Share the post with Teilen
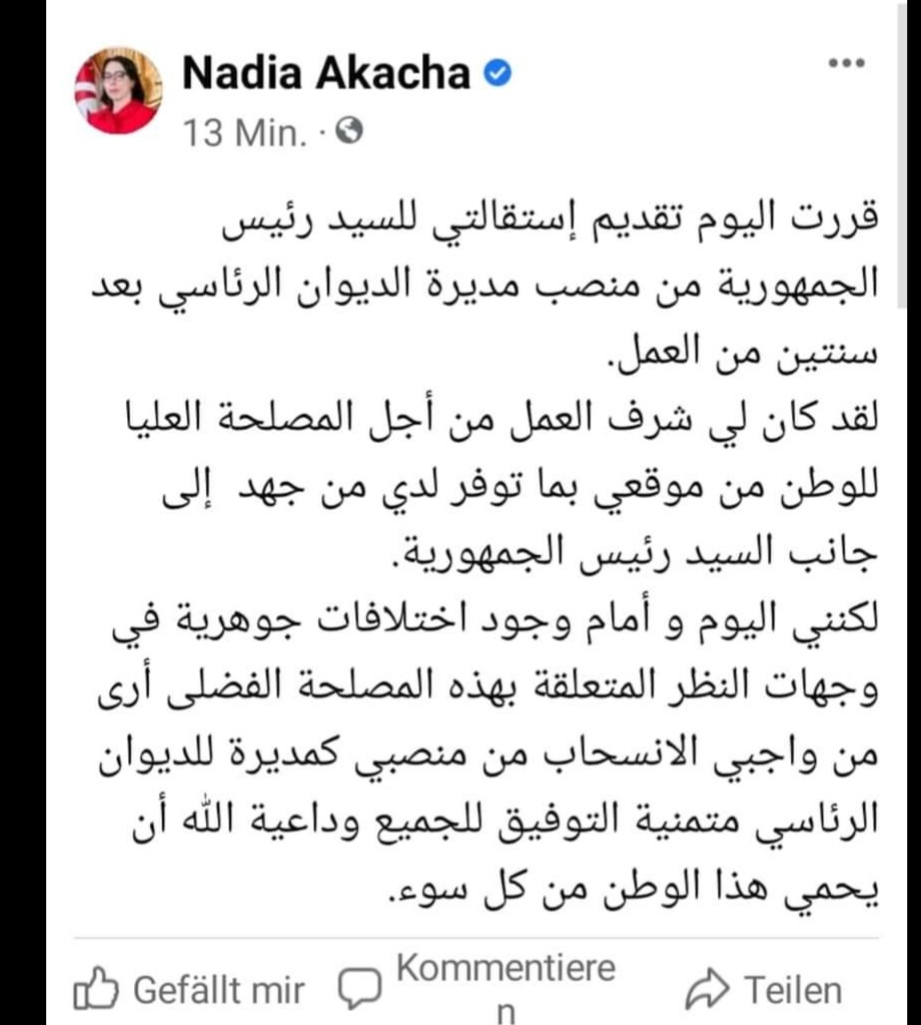The height and width of the screenshot is (1025, 921). pyautogui.click(x=764, y=990)
